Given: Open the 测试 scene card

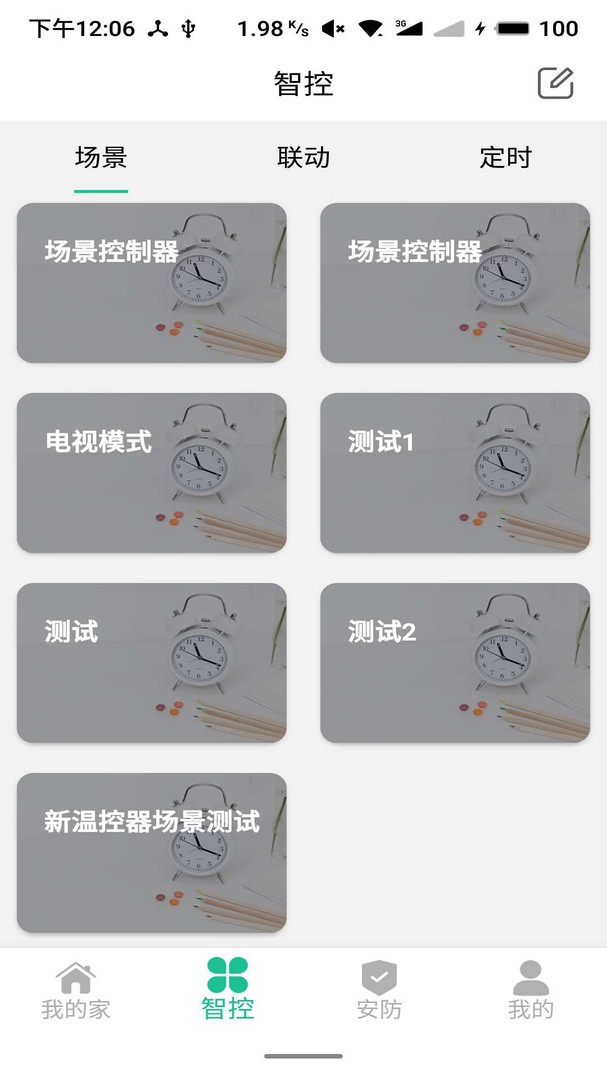Looking at the screenshot, I should (x=152, y=663).
